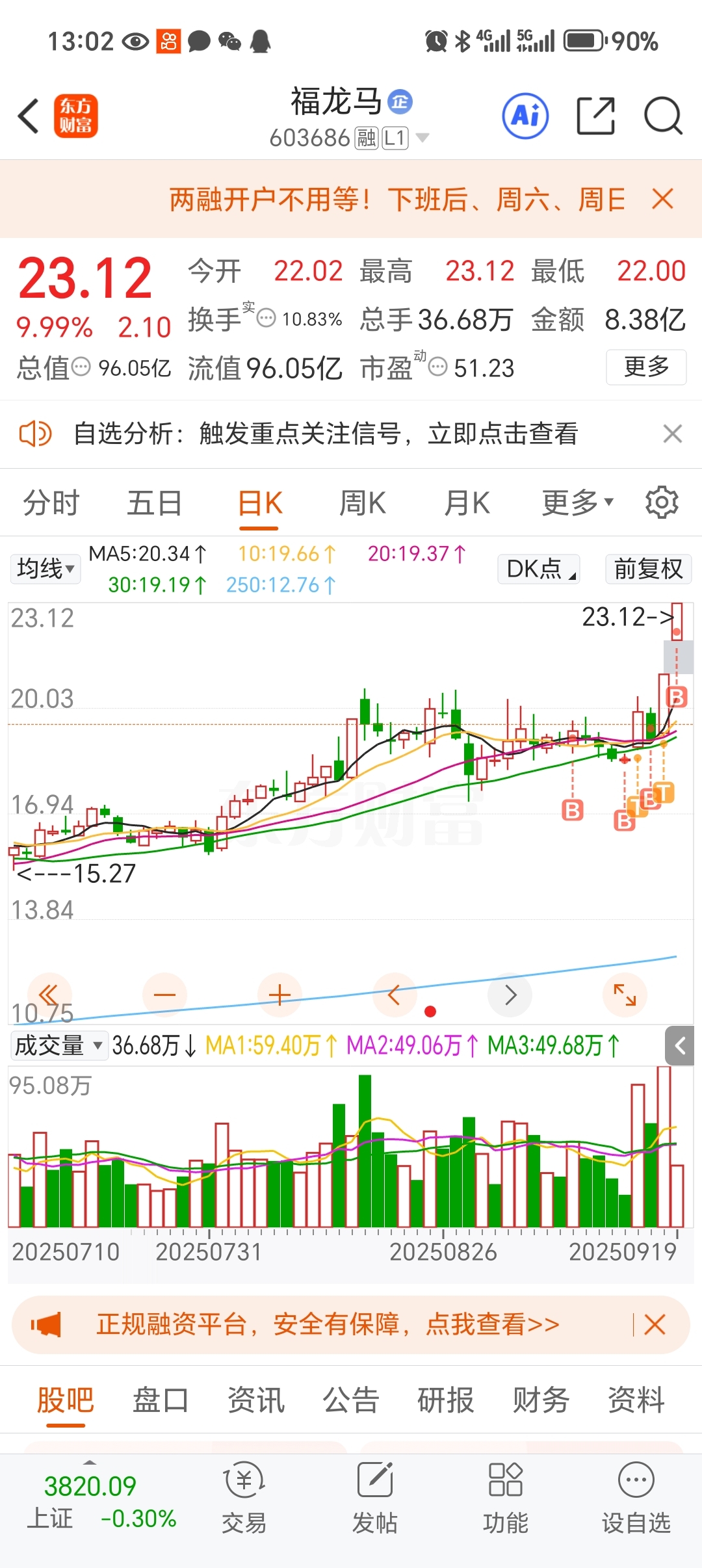The height and width of the screenshot is (1568, 702).
Task: Go back using the top-left arrow
Action: point(29,116)
